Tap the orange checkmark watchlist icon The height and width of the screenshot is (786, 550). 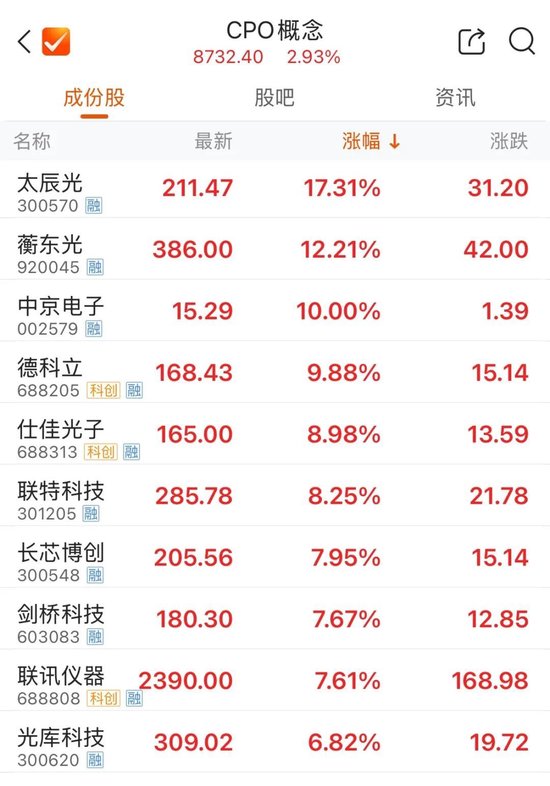(x=56, y=41)
